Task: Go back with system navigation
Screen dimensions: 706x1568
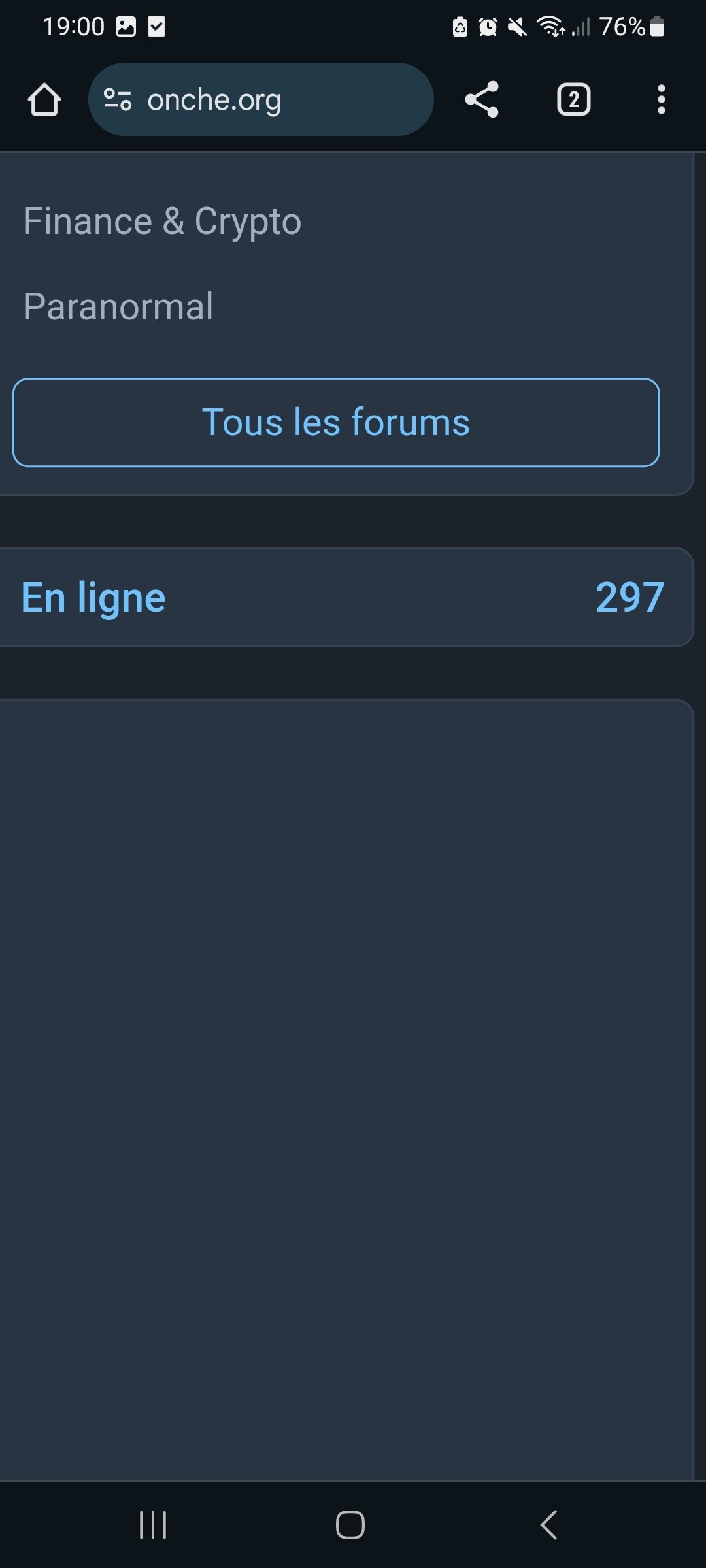Action: (548, 1525)
